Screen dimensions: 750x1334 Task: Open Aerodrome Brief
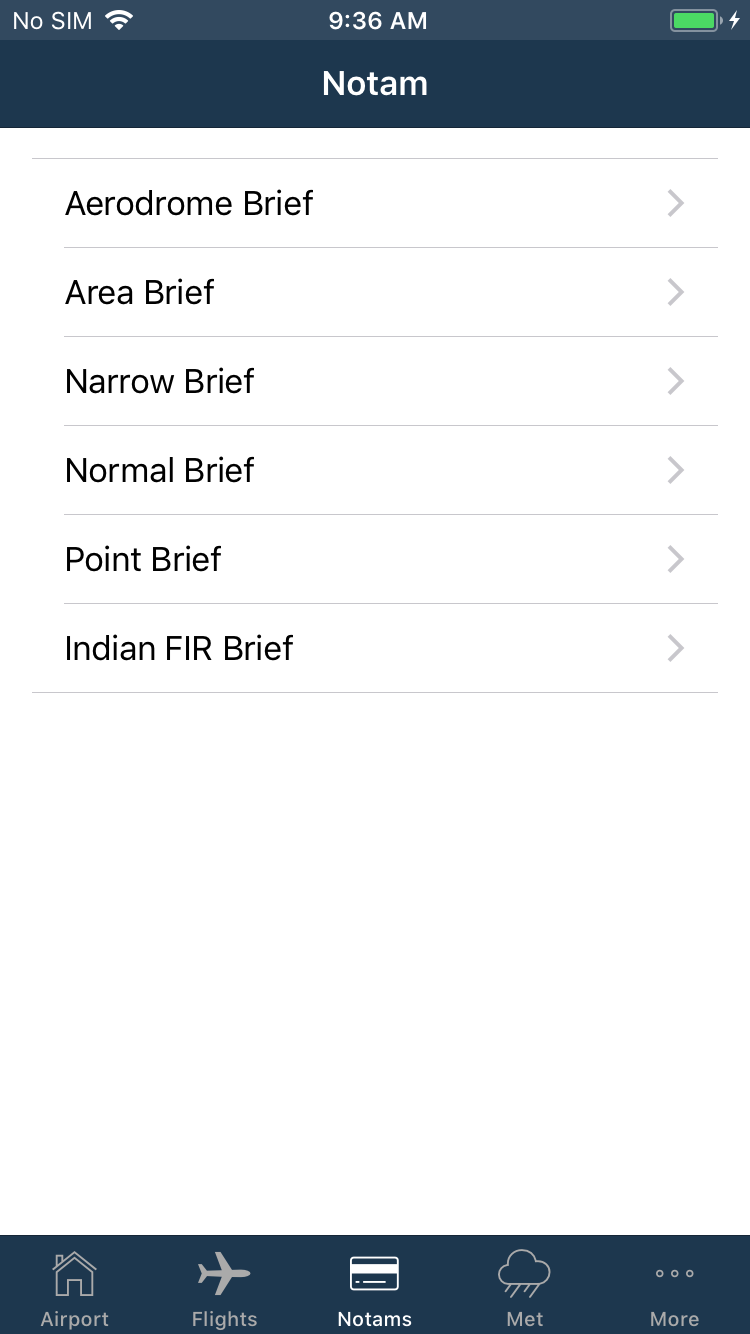click(x=375, y=203)
